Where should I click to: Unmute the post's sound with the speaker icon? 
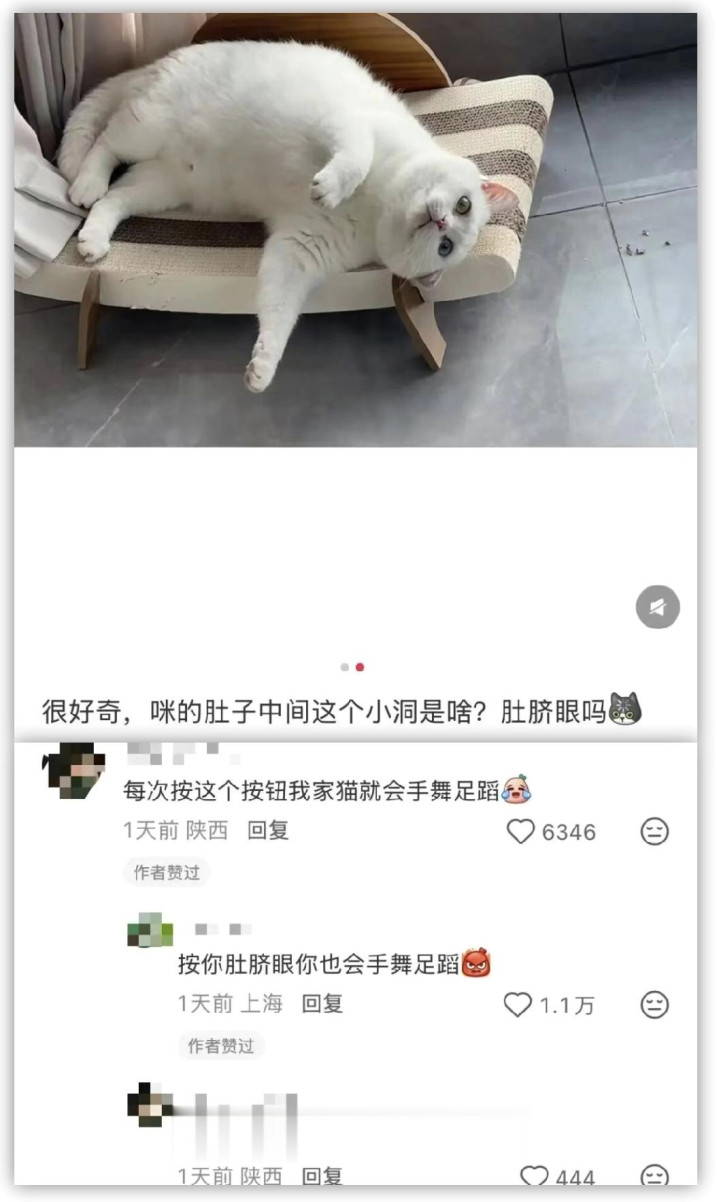(657, 607)
